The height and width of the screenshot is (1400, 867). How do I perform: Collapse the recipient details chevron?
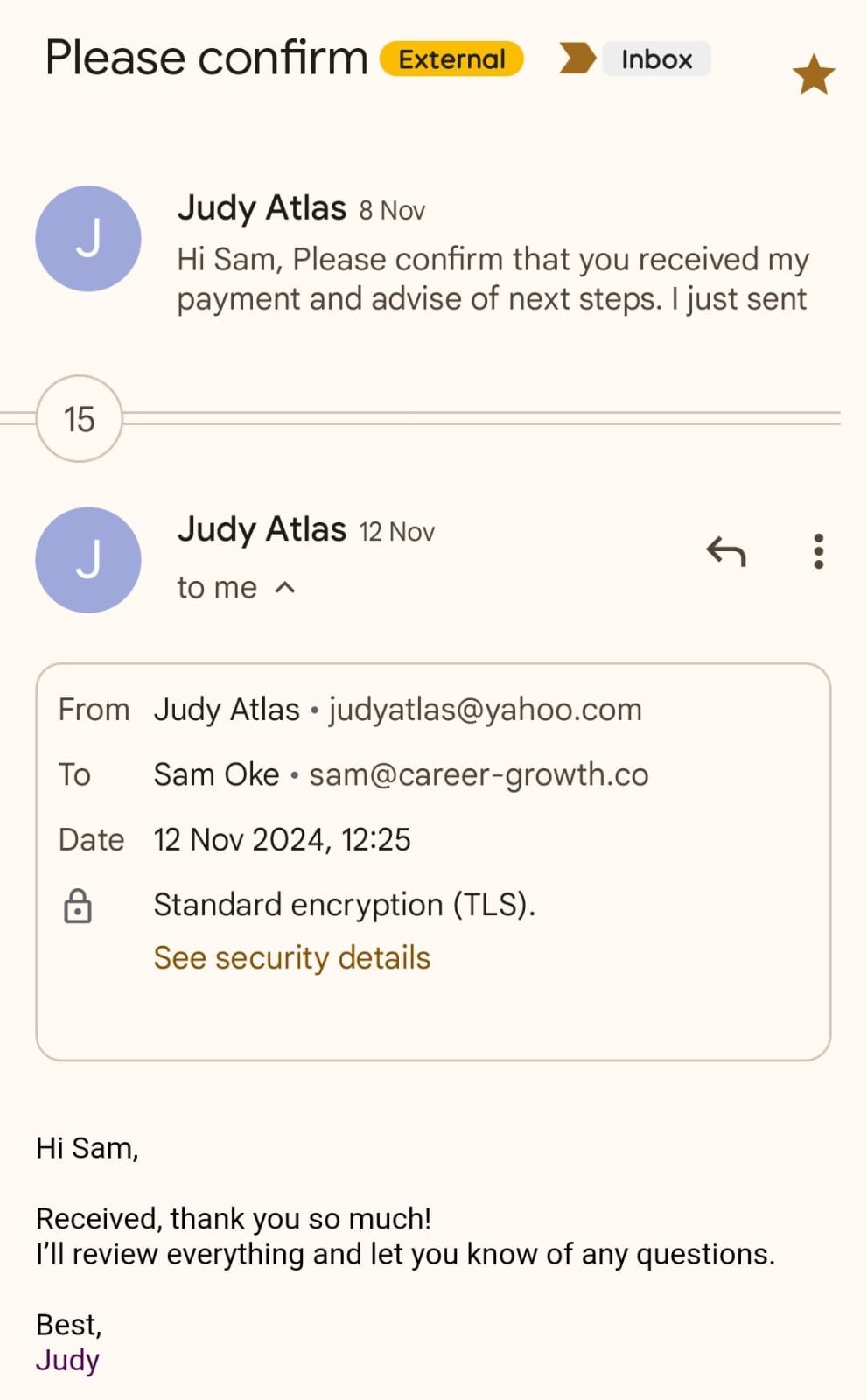click(x=285, y=588)
